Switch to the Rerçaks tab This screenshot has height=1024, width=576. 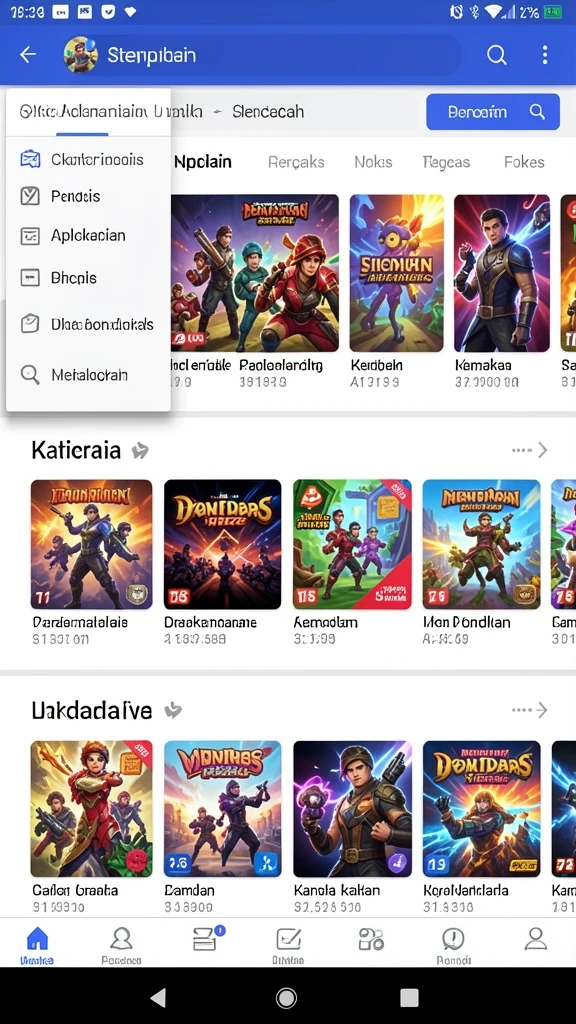pyautogui.click(x=296, y=162)
